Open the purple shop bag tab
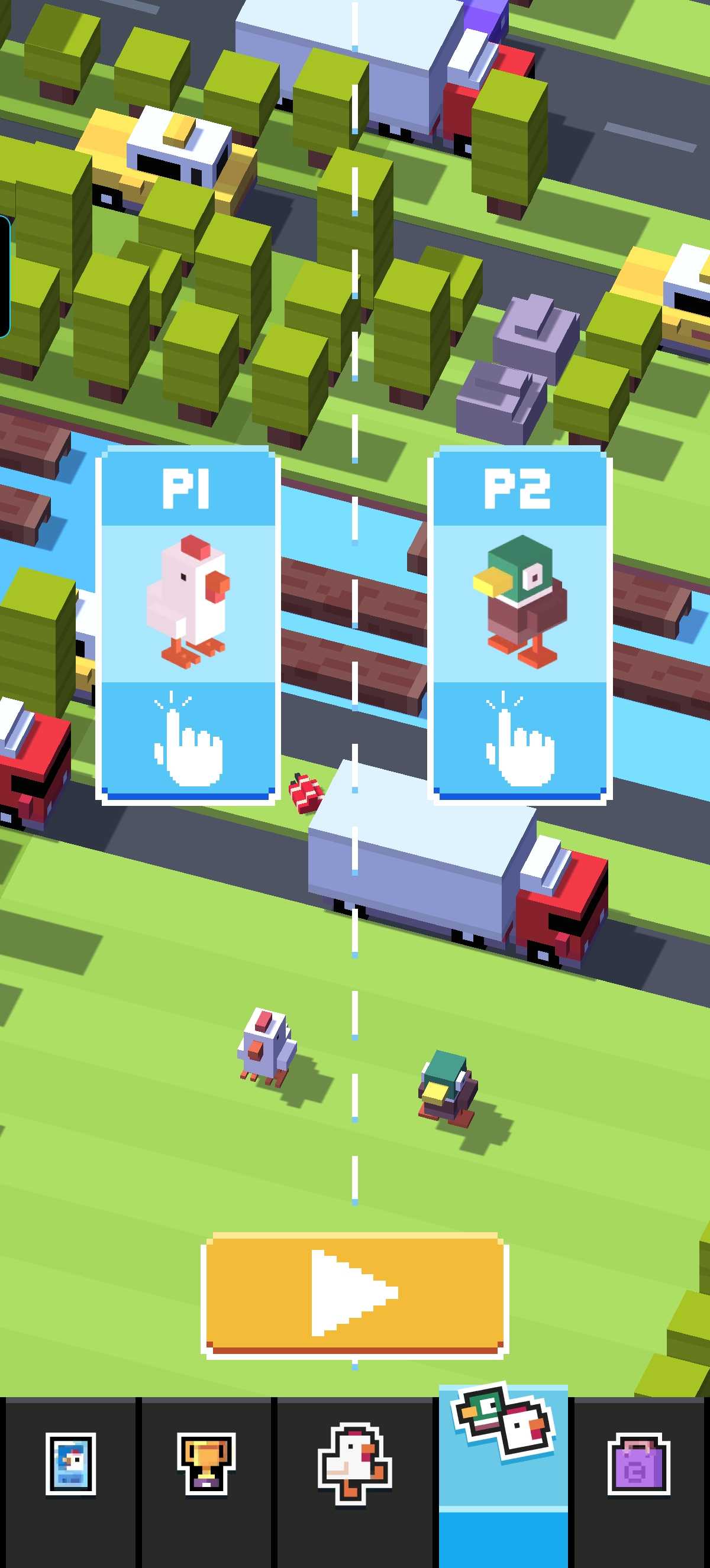The image size is (710, 1568). (639, 1463)
